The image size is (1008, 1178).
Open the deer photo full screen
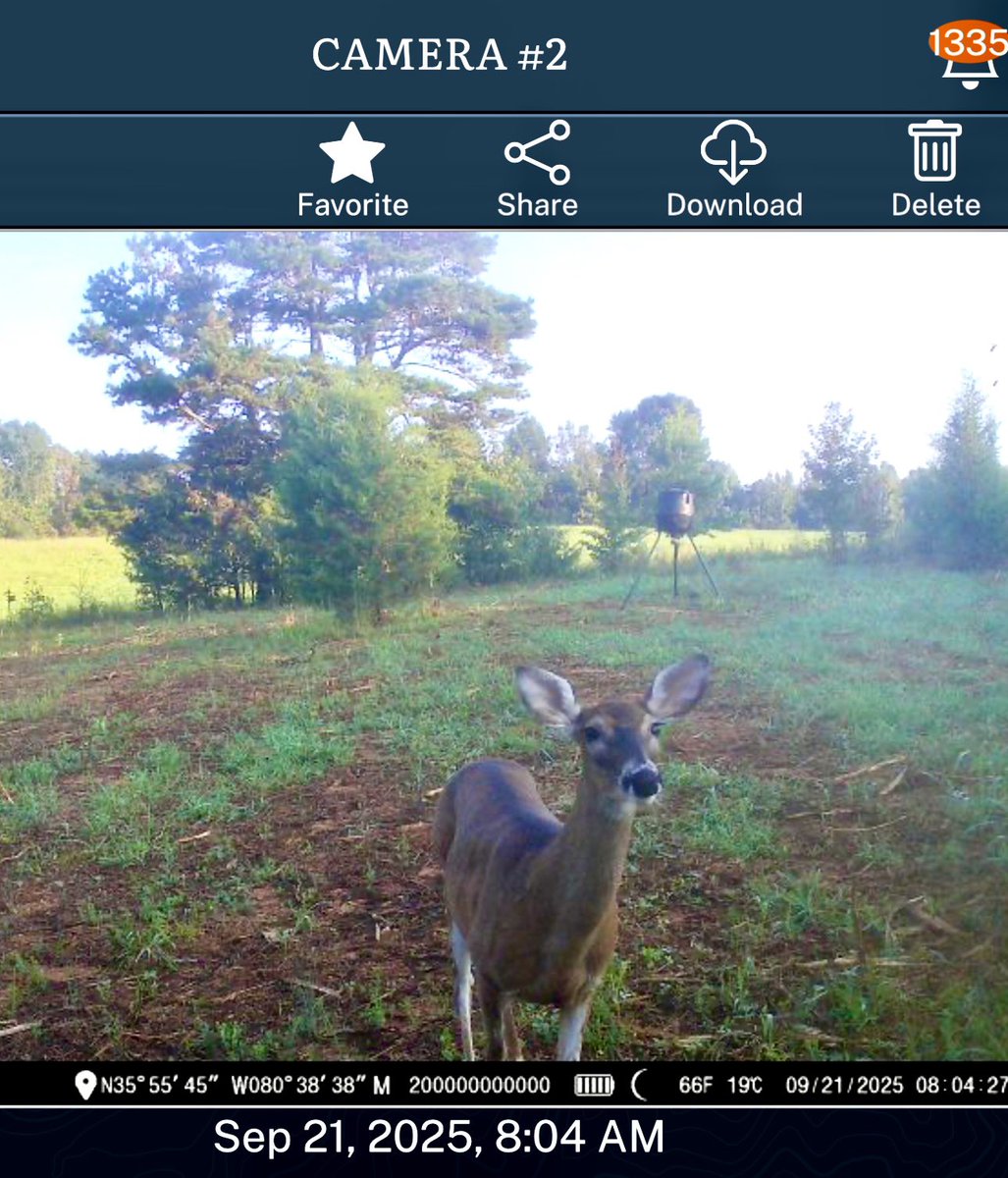pos(504,646)
